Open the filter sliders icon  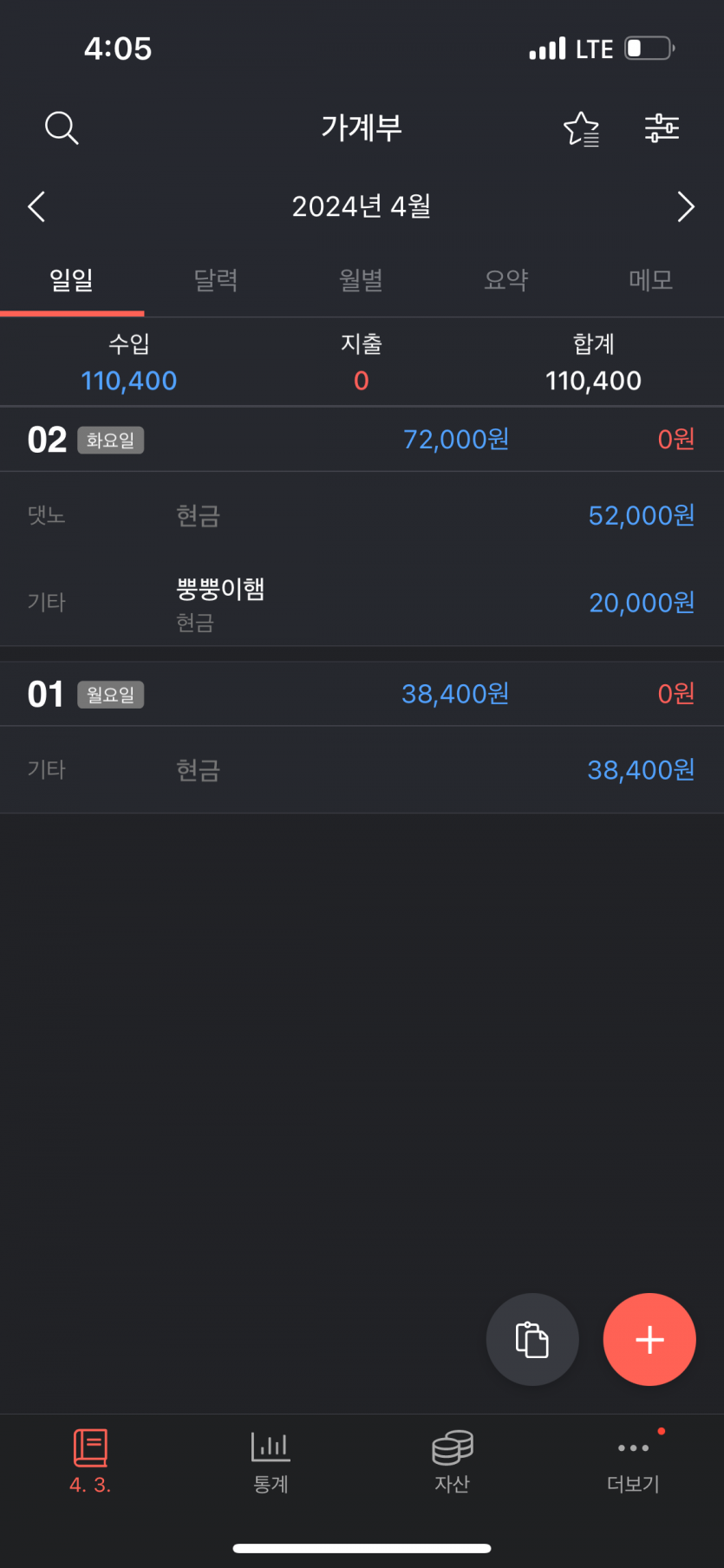pyautogui.click(x=662, y=128)
